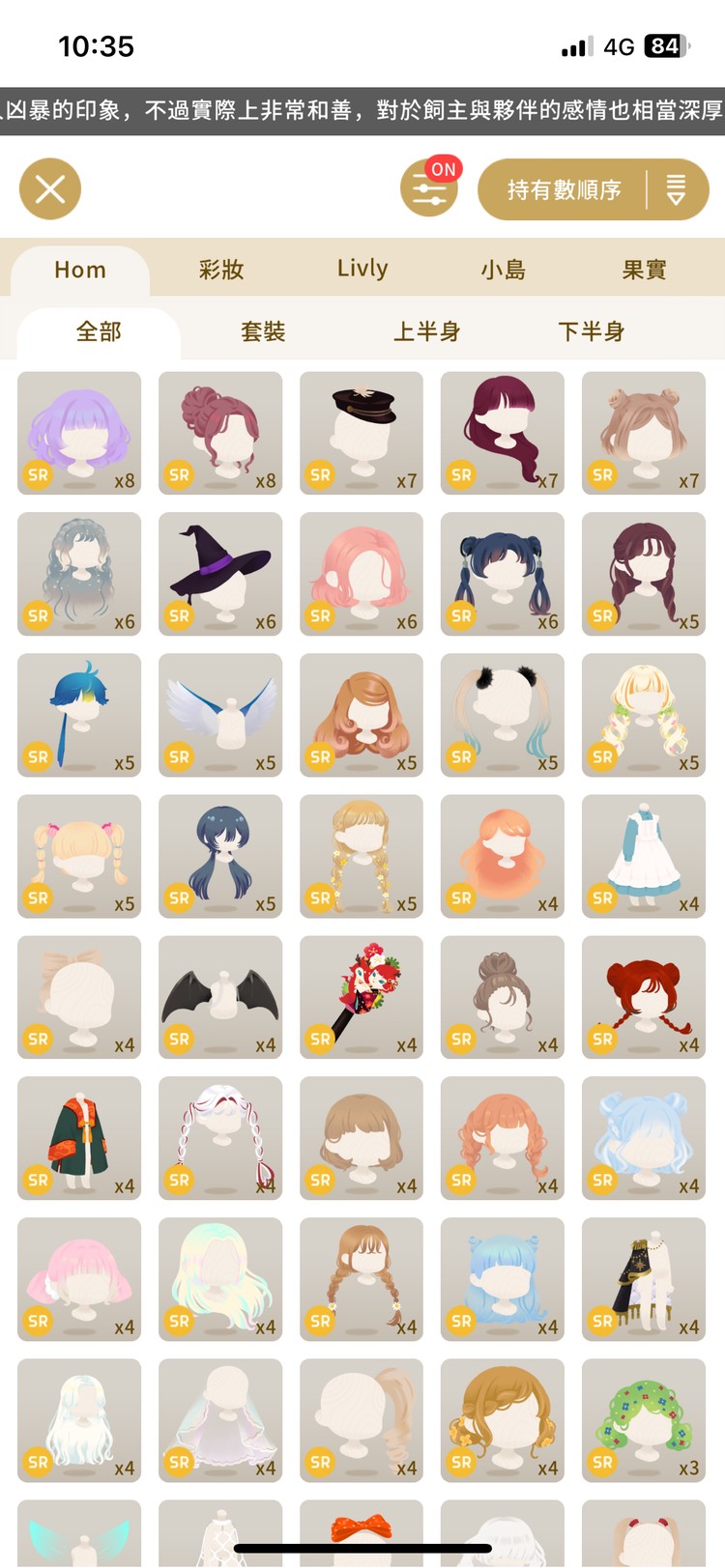Open the white angel wings item

point(220,715)
